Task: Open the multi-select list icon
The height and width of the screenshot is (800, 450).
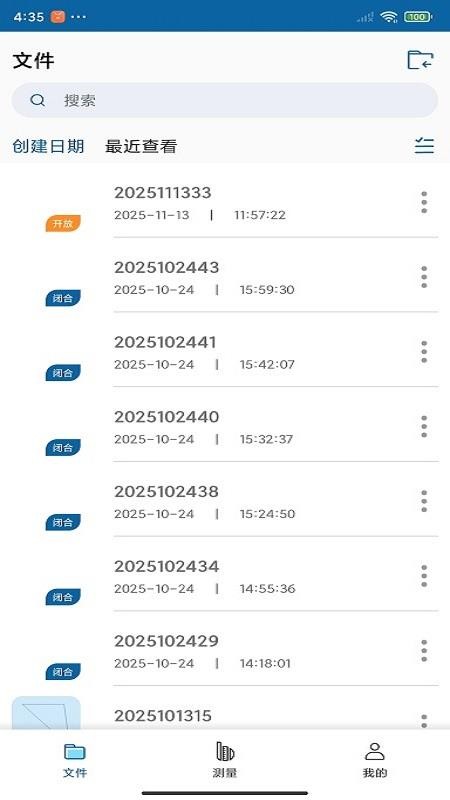Action: 424,146
